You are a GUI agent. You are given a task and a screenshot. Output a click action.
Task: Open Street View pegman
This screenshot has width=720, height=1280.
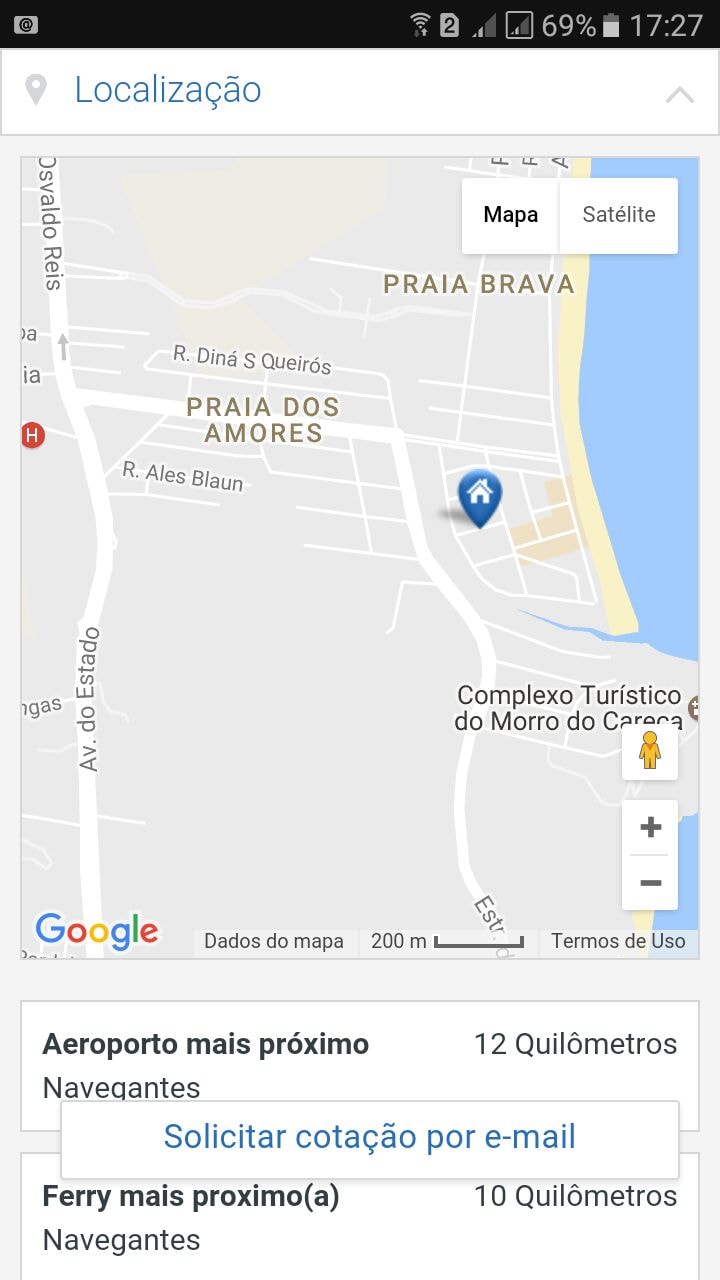[650, 750]
